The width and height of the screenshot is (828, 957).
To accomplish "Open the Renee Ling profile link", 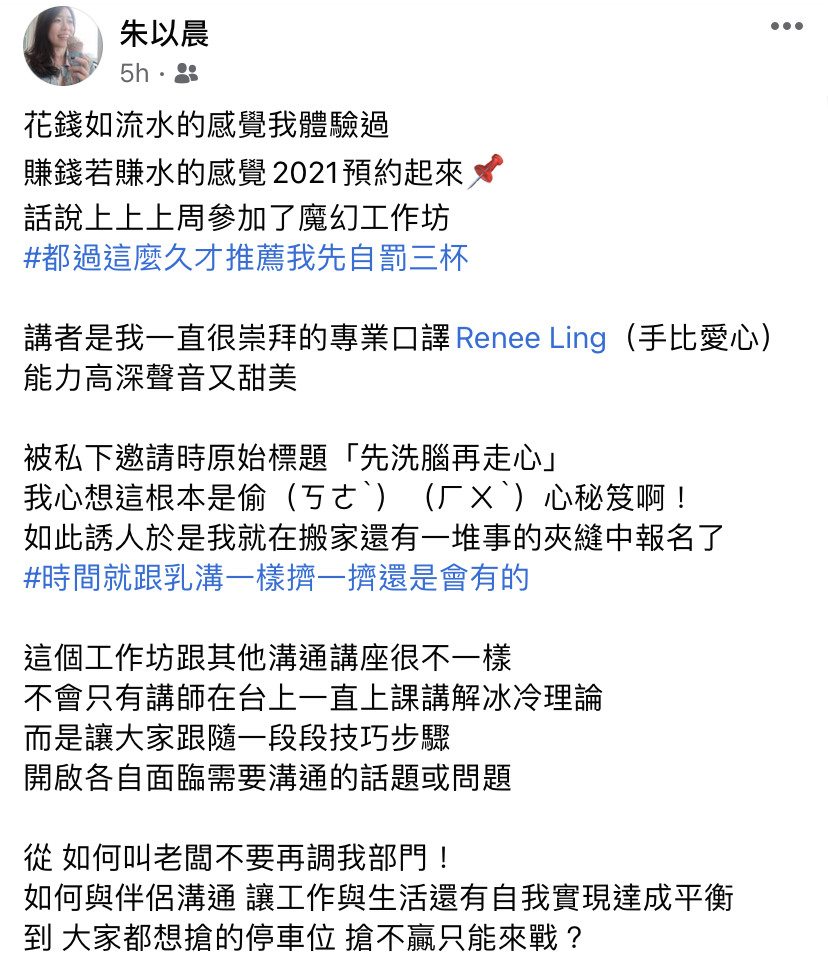I will point(531,338).
